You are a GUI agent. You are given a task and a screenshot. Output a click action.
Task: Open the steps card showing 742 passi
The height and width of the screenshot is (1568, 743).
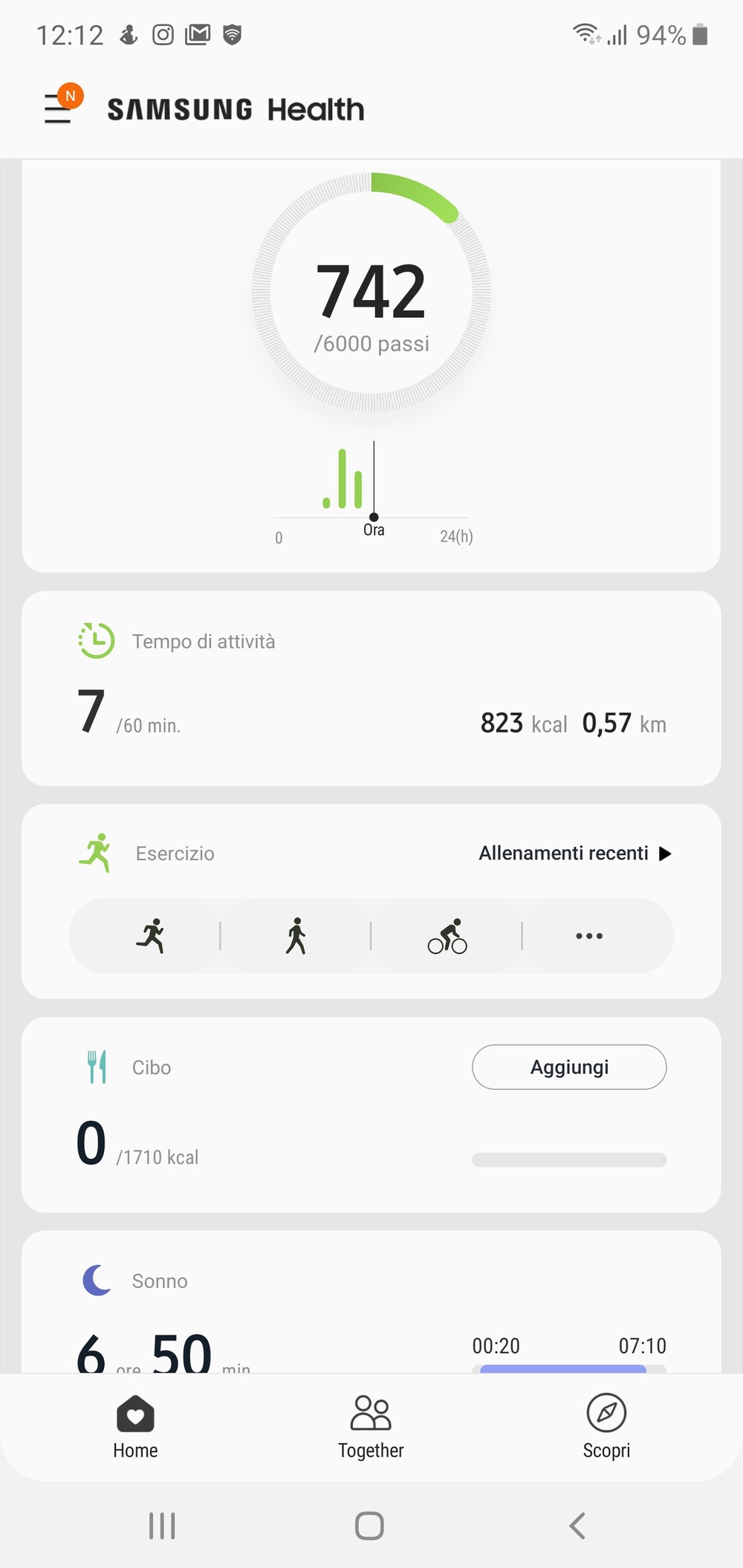371,365
